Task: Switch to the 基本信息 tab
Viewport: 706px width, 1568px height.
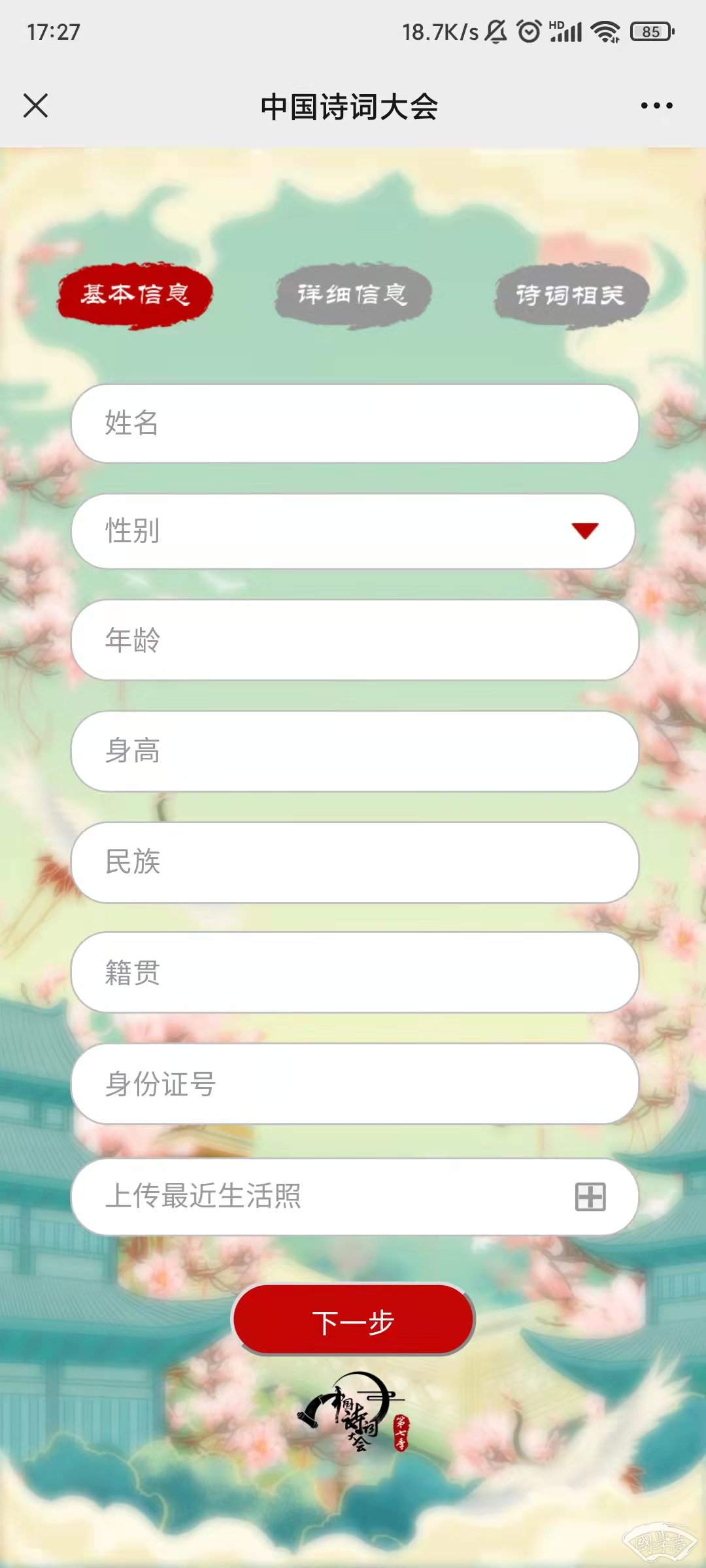Action: [135, 295]
